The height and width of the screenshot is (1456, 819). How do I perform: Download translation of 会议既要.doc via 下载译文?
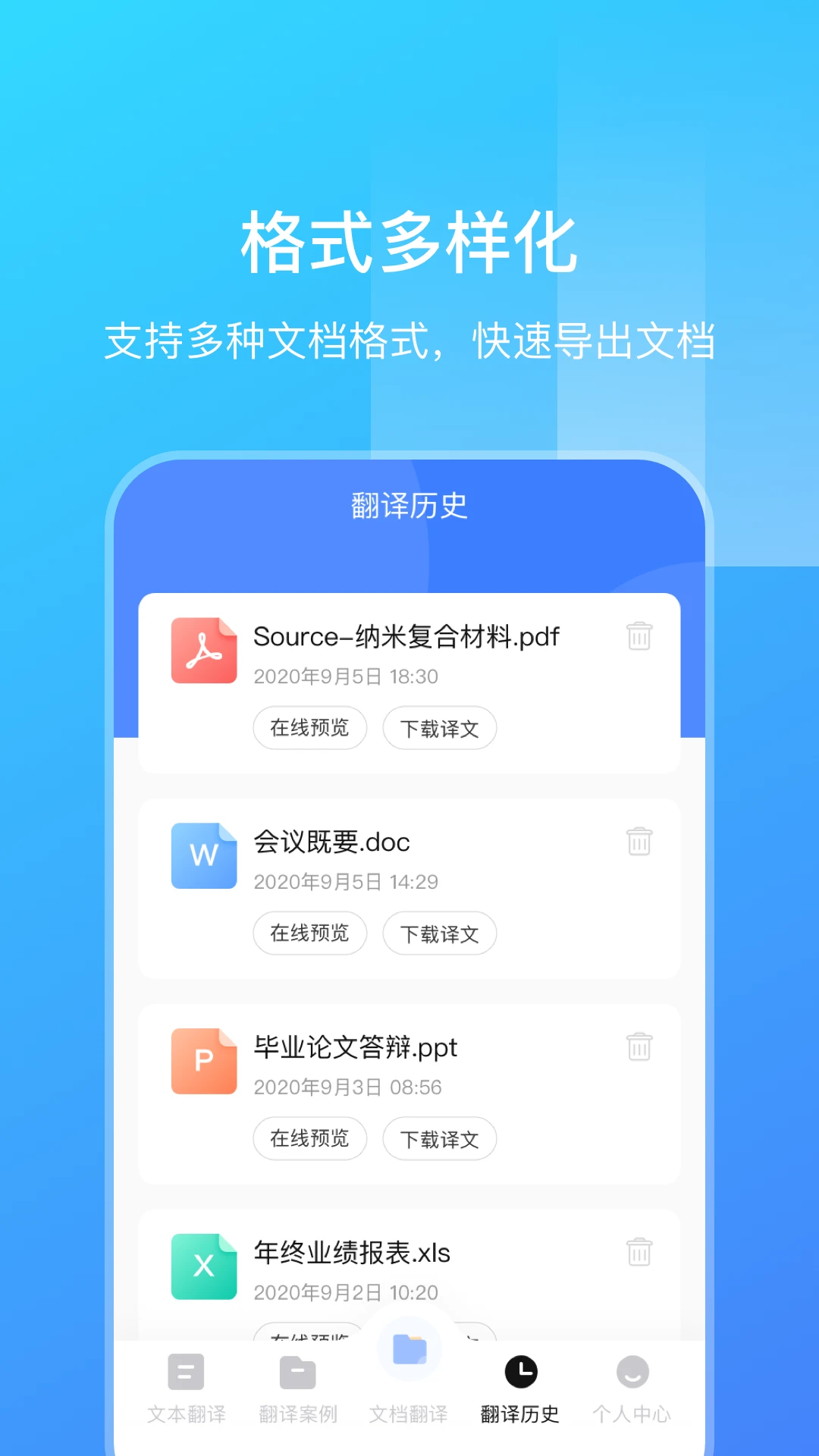[439, 934]
